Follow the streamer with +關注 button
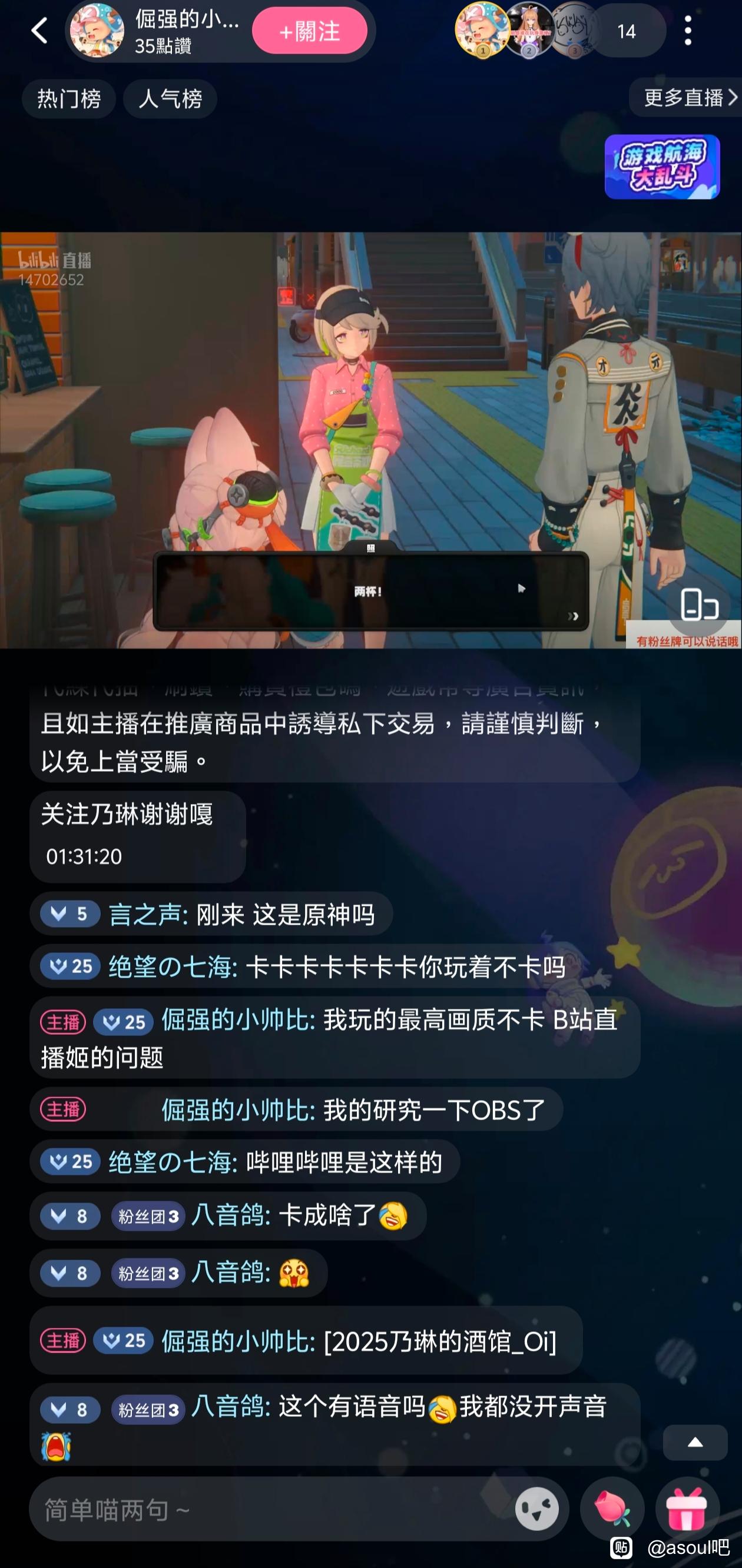The height and width of the screenshot is (1568, 742). point(310,31)
